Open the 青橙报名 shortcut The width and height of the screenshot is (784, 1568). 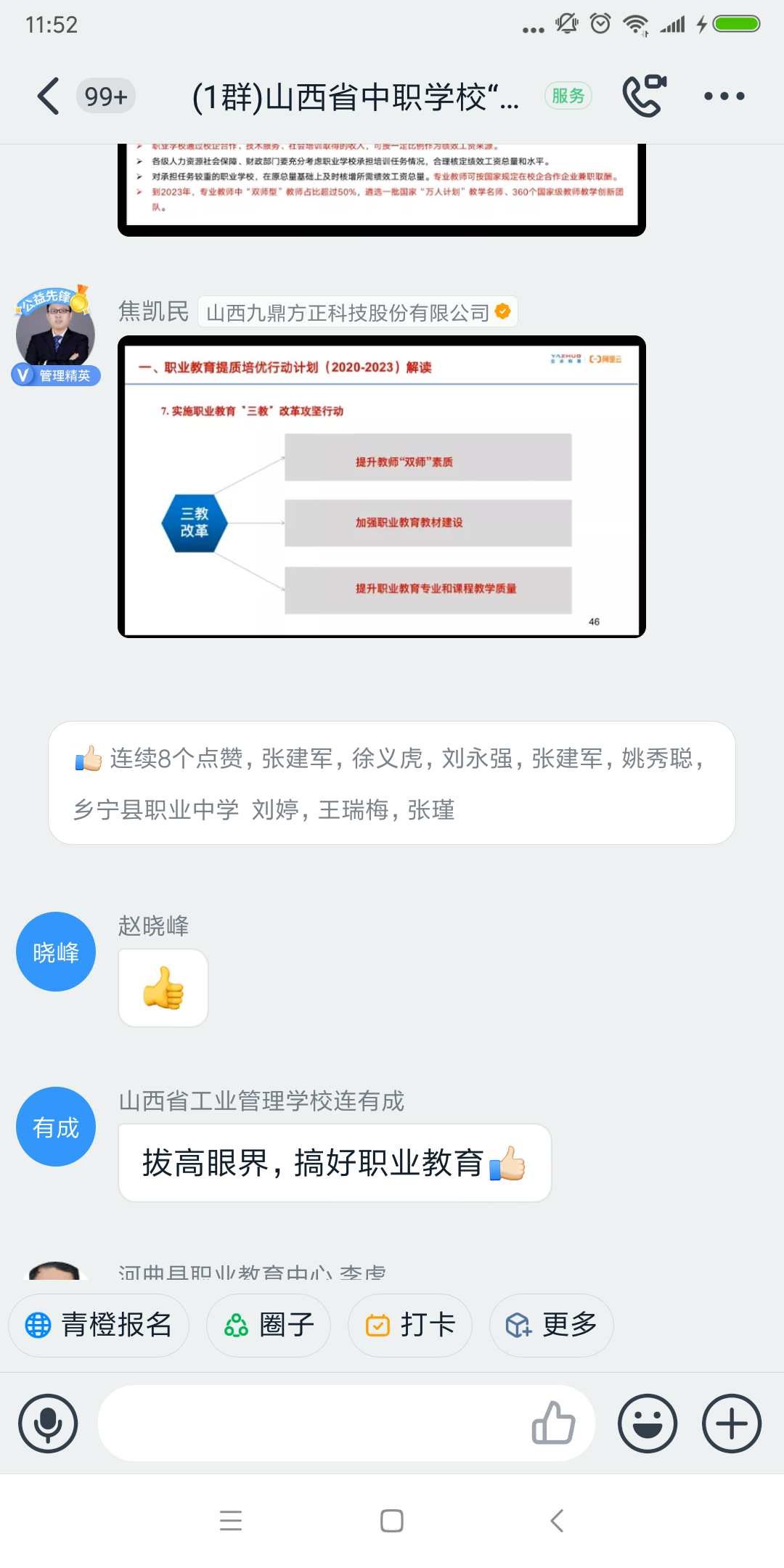pyautogui.click(x=99, y=1325)
